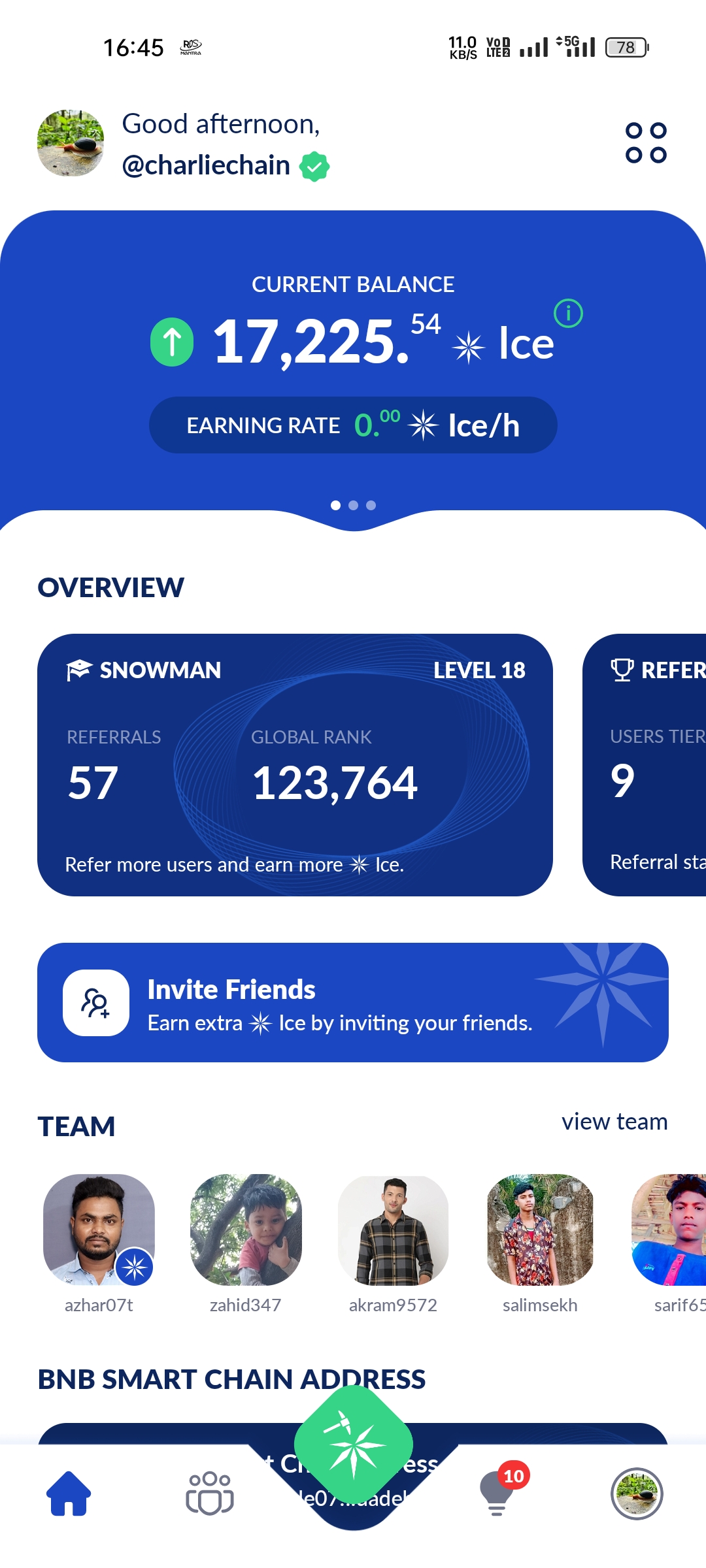The height and width of the screenshot is (1568, 706).
Task: Follow the view team link
Action: (x=614, y=1122)
